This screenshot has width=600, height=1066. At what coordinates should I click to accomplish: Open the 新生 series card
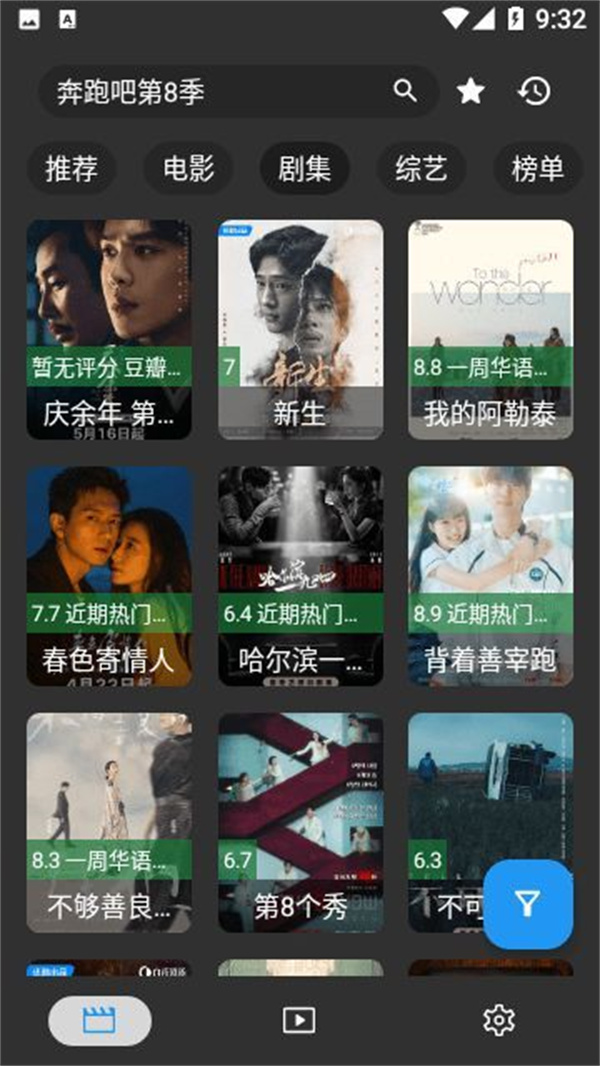[300, 329]
